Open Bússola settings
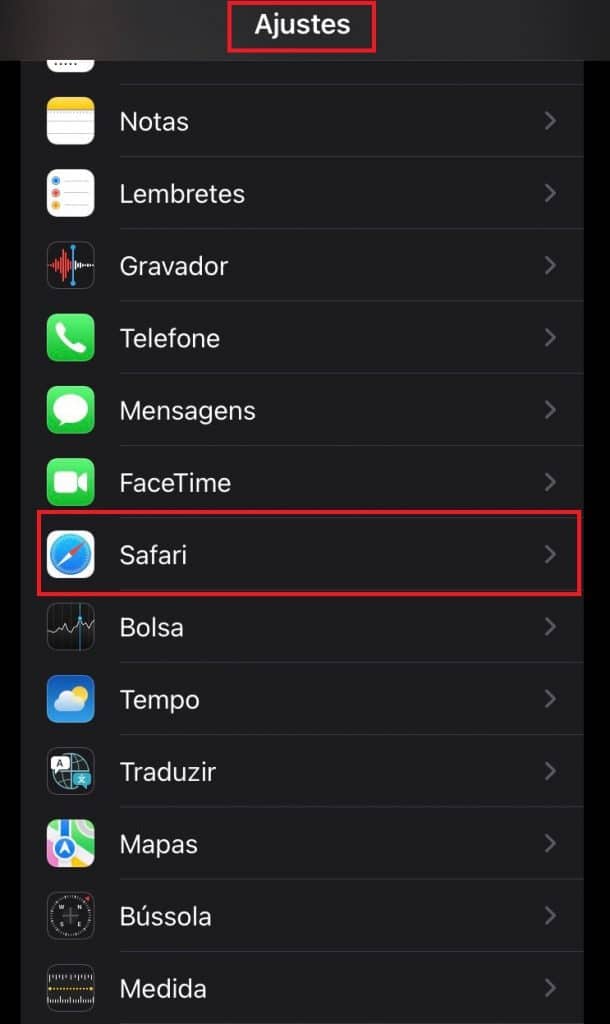610x1024 pixels. point(302,916)
